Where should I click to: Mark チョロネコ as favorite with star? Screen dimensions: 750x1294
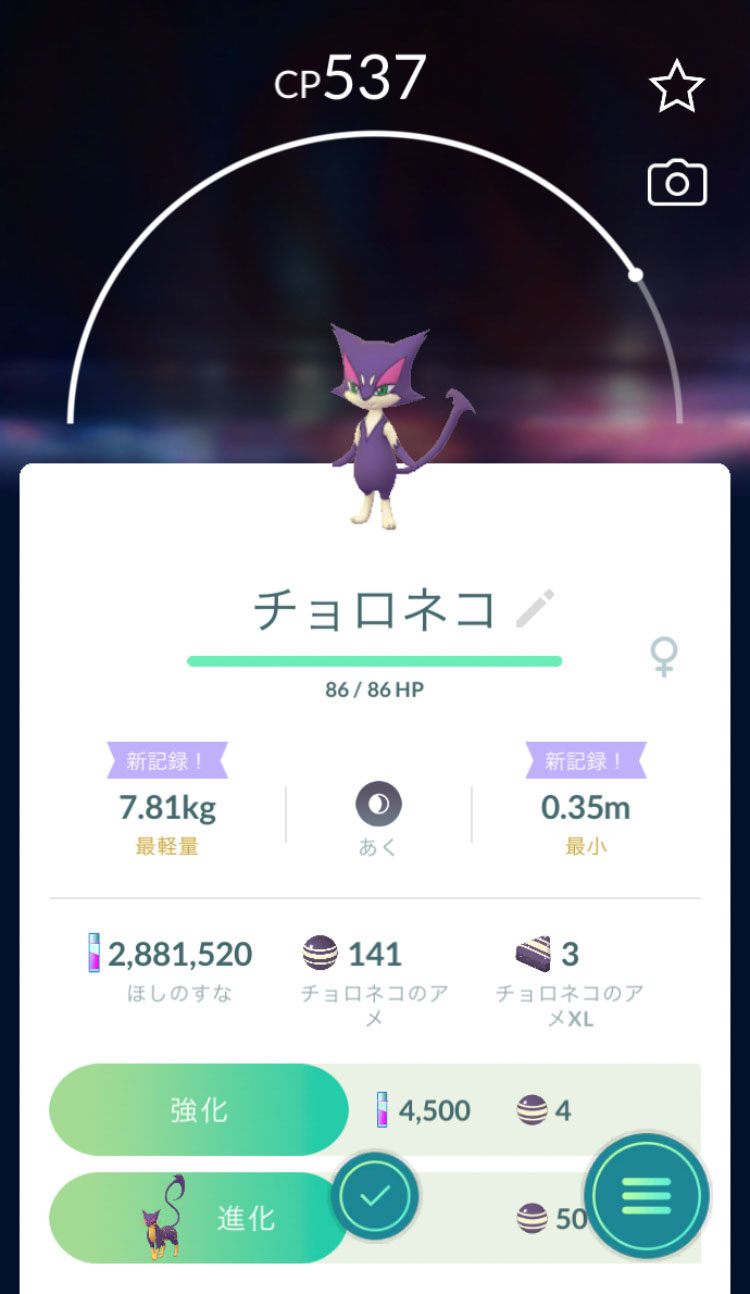[x=677, y=88]
